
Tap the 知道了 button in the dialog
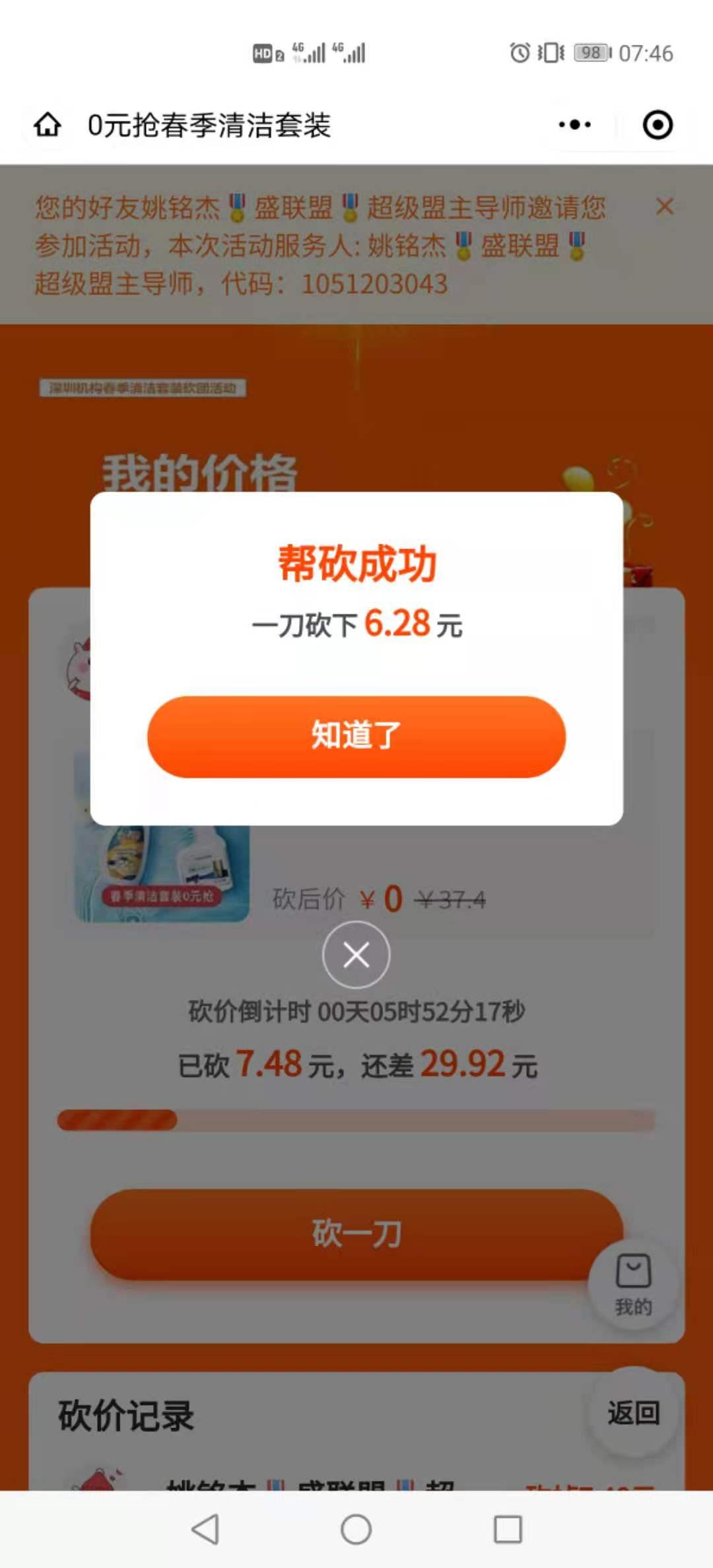[x=356, y=736]
